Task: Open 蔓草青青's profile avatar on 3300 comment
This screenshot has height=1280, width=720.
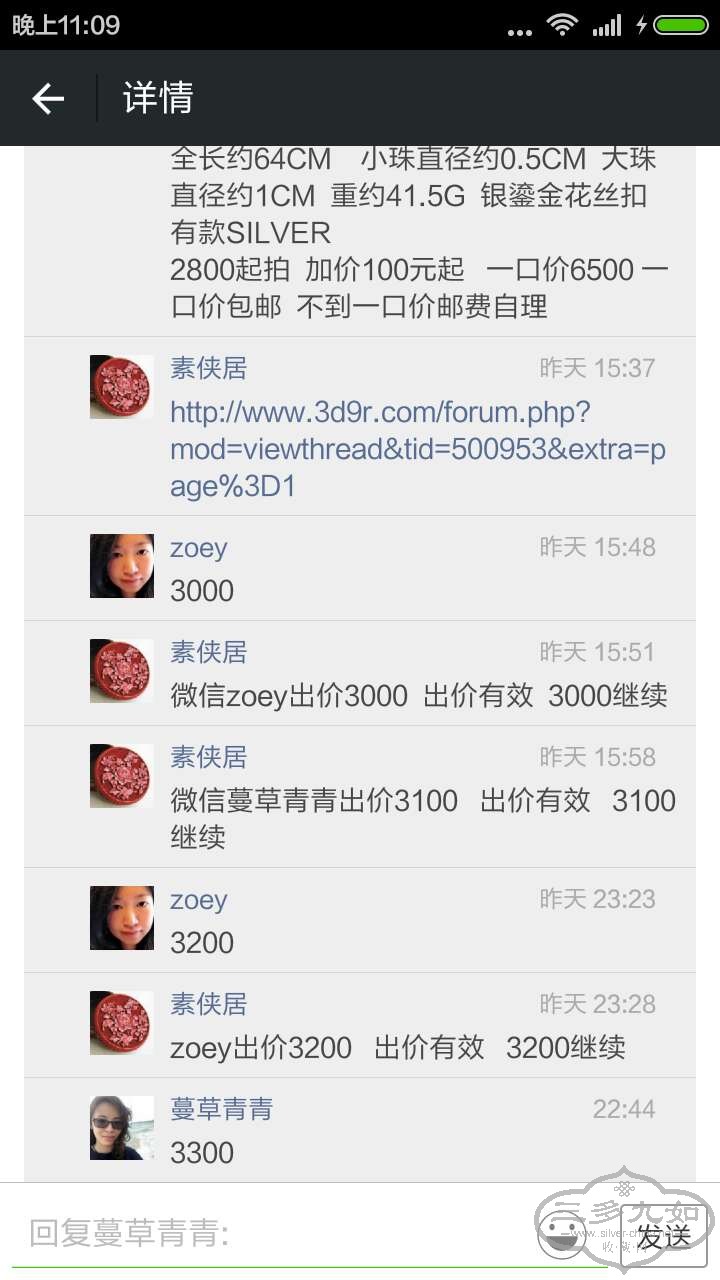Action: pos(122,1127)
